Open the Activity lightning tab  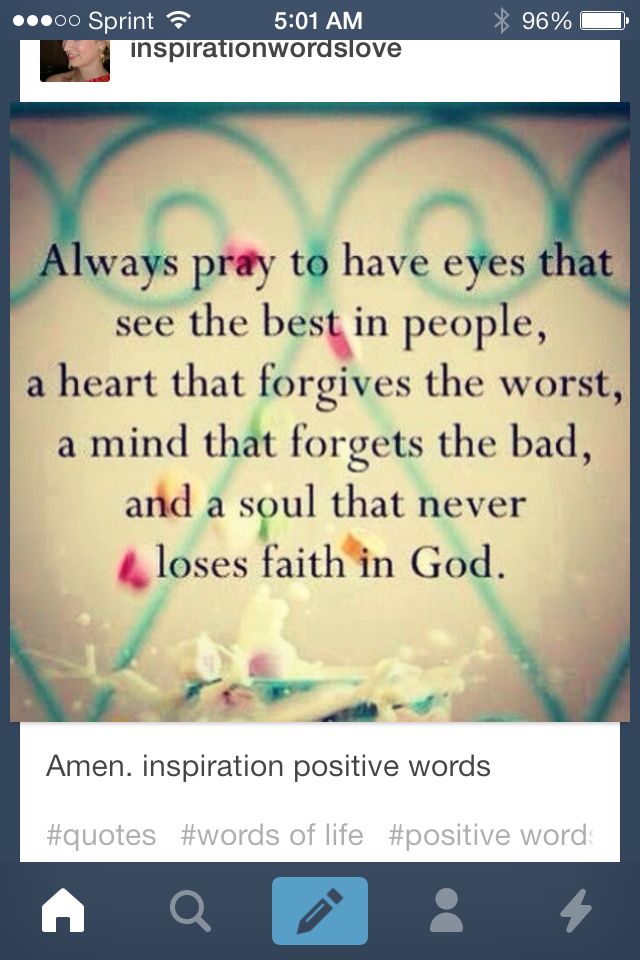pyautogui.click(x=576, y=910)
